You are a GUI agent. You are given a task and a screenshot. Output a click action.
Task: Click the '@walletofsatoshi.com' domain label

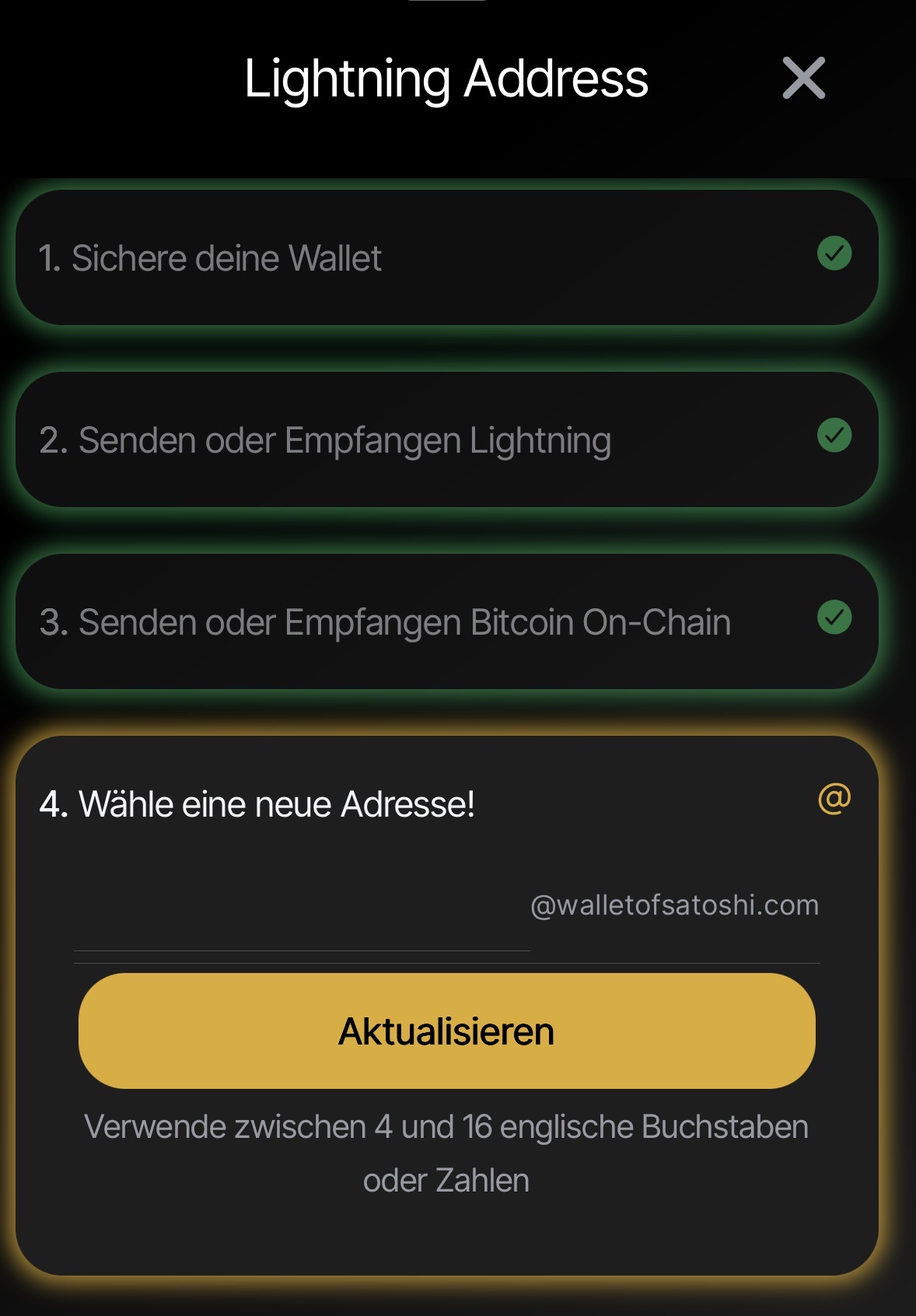(674, 904)
